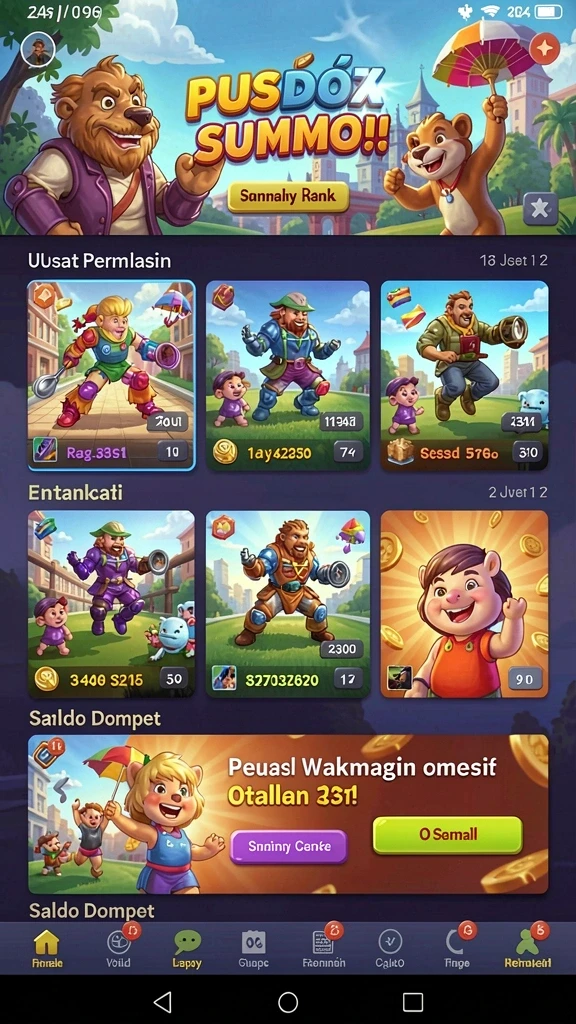Switch to the Calito tab
This screenshot has width=576, height=1024.
[x=390, y=948]
